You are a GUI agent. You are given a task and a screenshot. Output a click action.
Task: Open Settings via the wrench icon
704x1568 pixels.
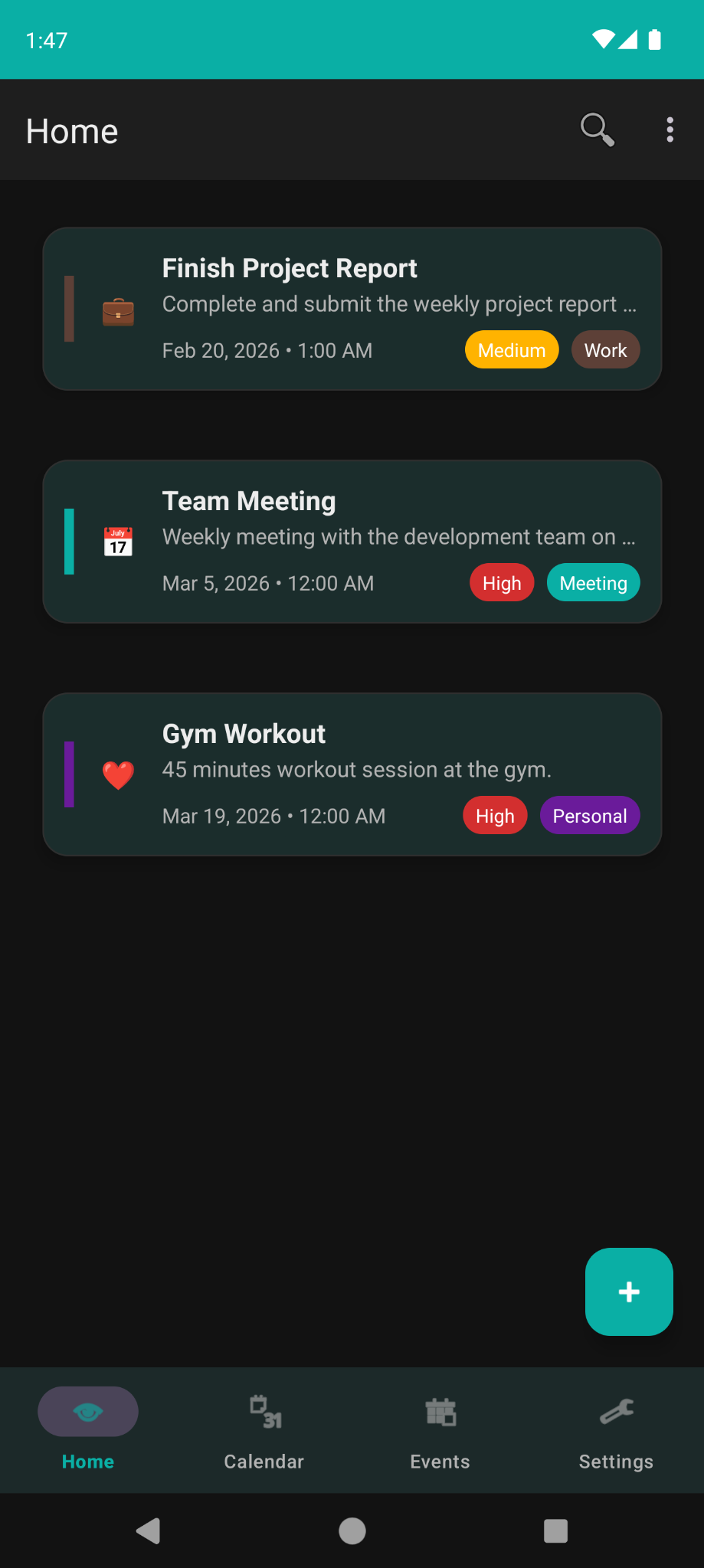(x=616, y=1412)
